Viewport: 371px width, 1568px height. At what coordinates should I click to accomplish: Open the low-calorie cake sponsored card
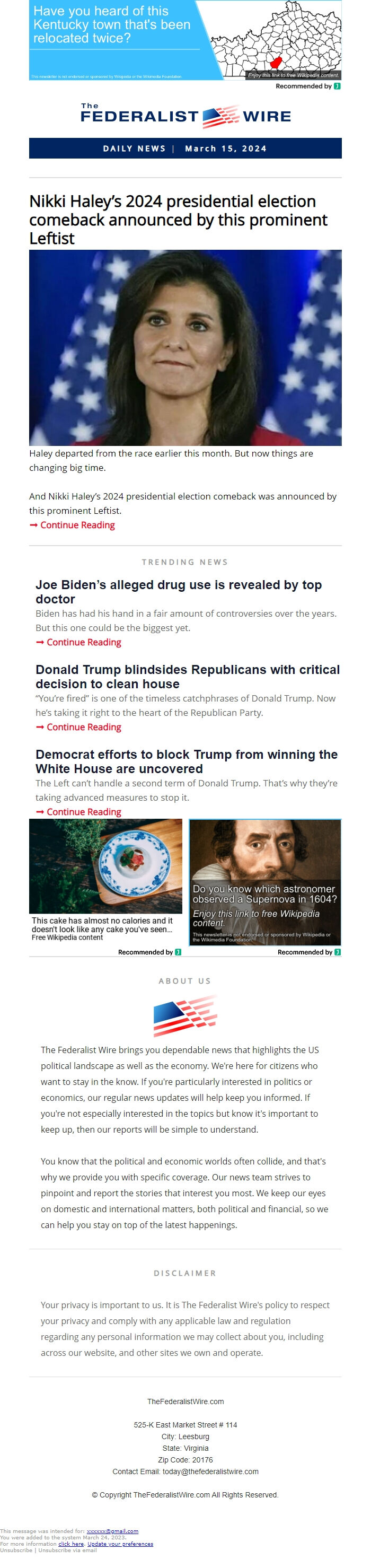coord(105,880)
